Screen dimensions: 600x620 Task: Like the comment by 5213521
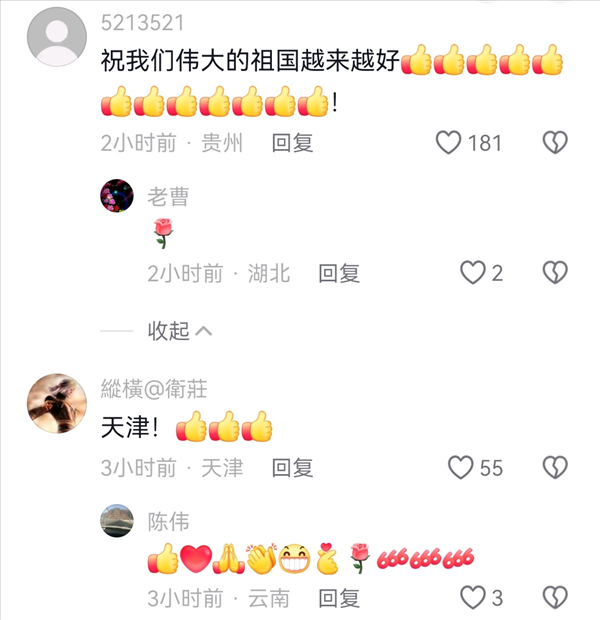pyautogui.click(x=450, y=143)
